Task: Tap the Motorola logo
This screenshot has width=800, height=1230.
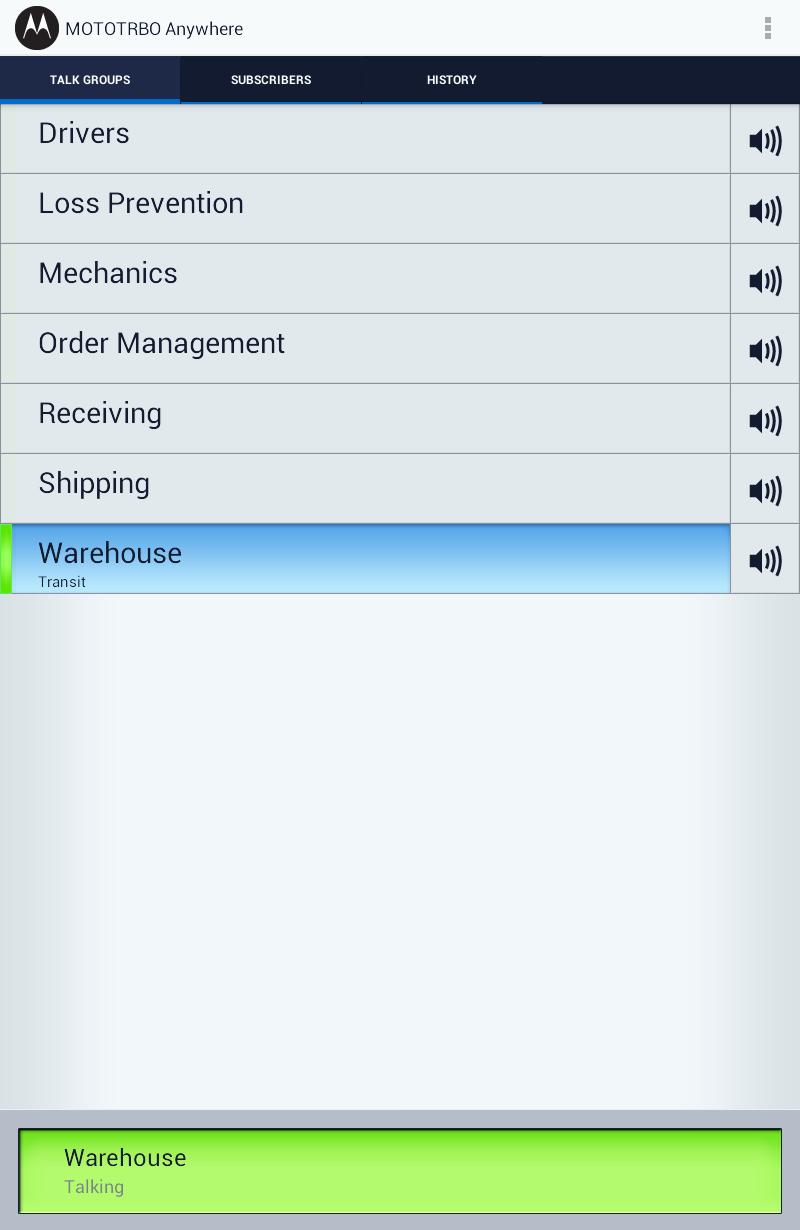Action: (36, 28)
